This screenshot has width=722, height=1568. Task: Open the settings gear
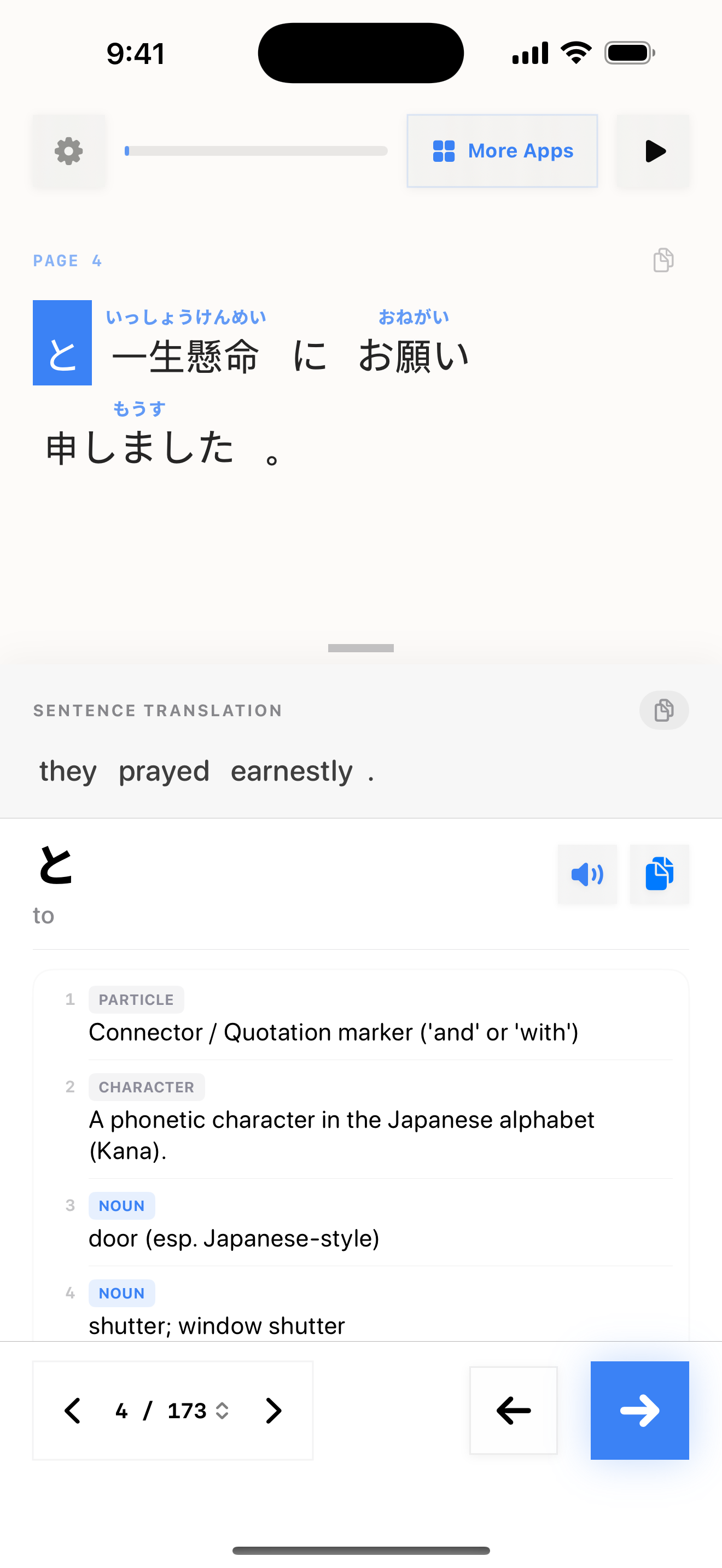(x=69, y=151)
